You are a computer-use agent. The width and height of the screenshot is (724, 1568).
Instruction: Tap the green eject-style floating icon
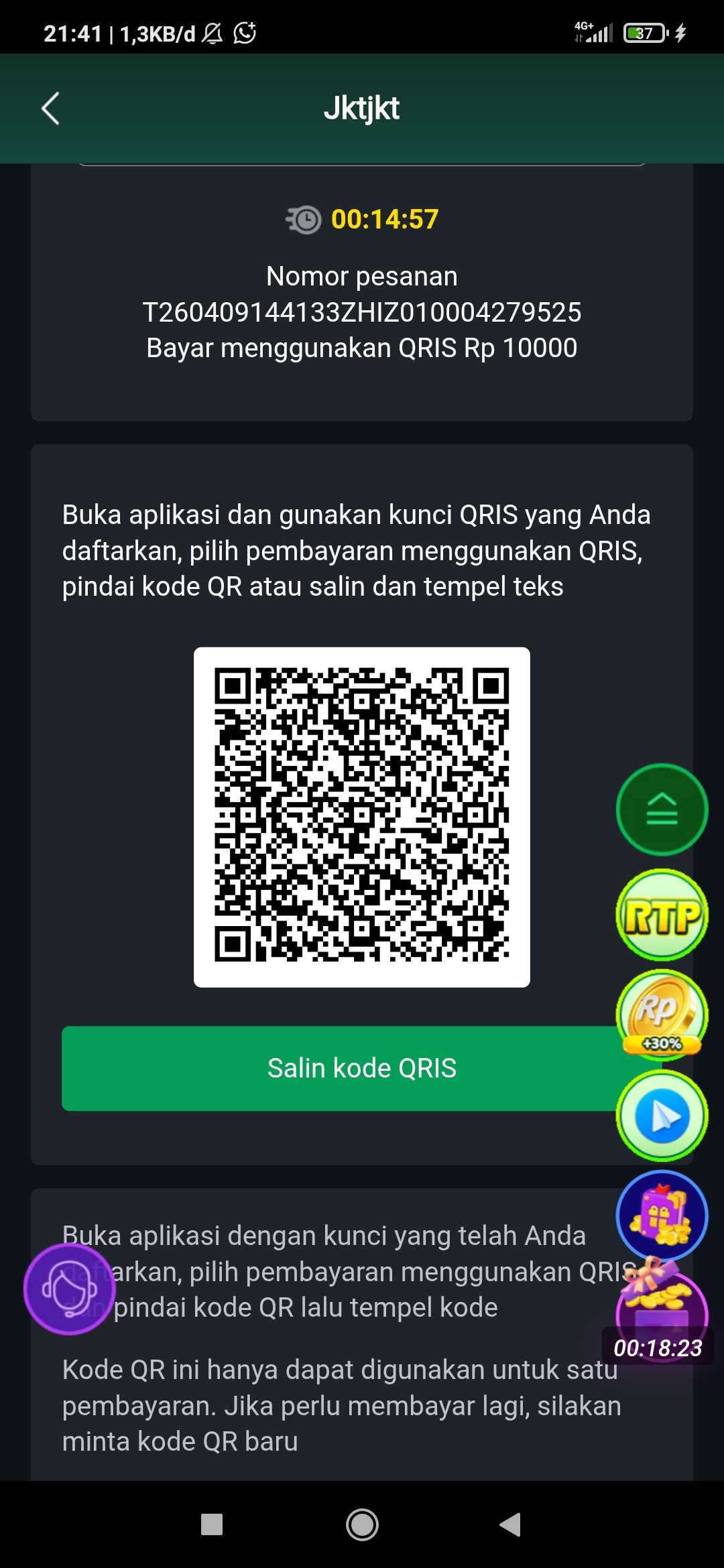pyautogui.click(x=662, y=809)
